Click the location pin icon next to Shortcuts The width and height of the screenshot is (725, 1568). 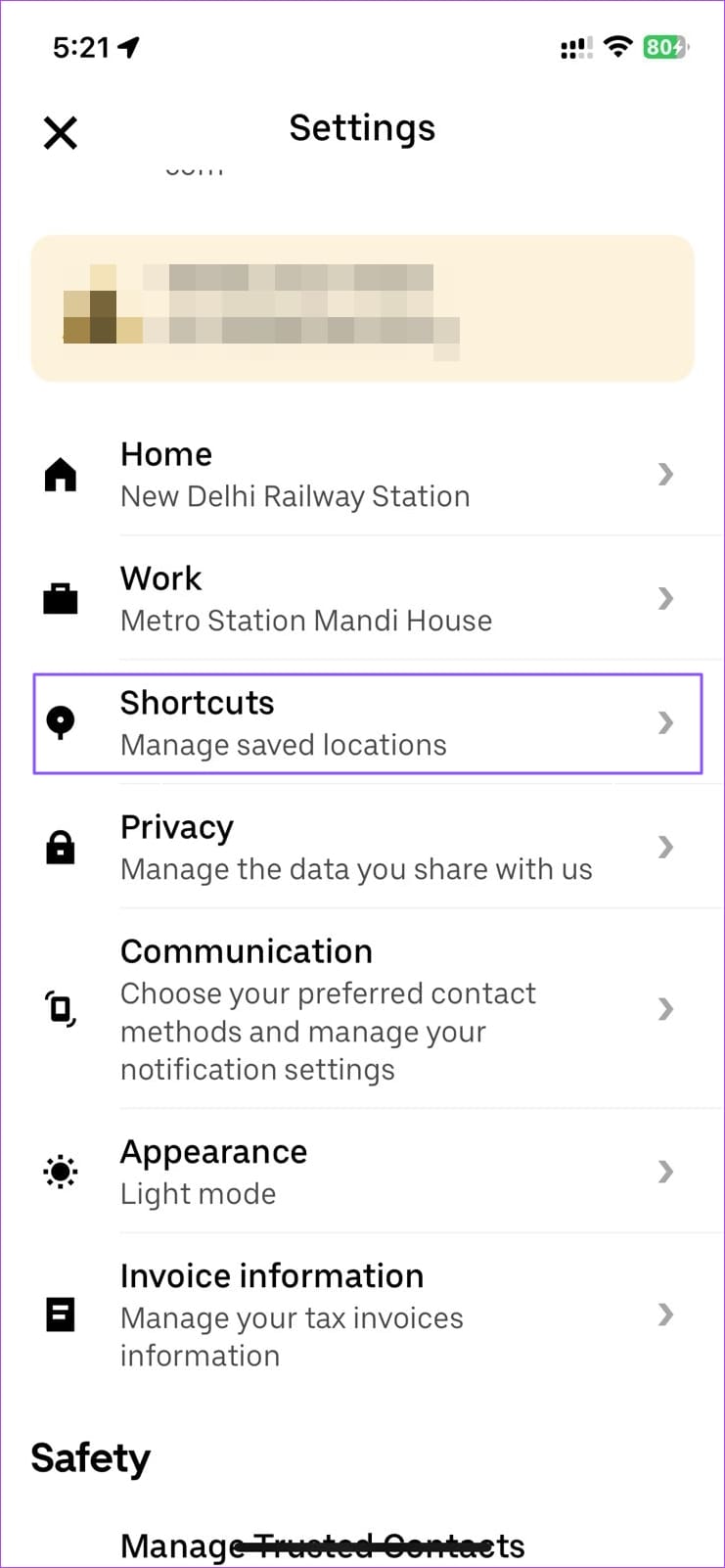click(60, 722)
